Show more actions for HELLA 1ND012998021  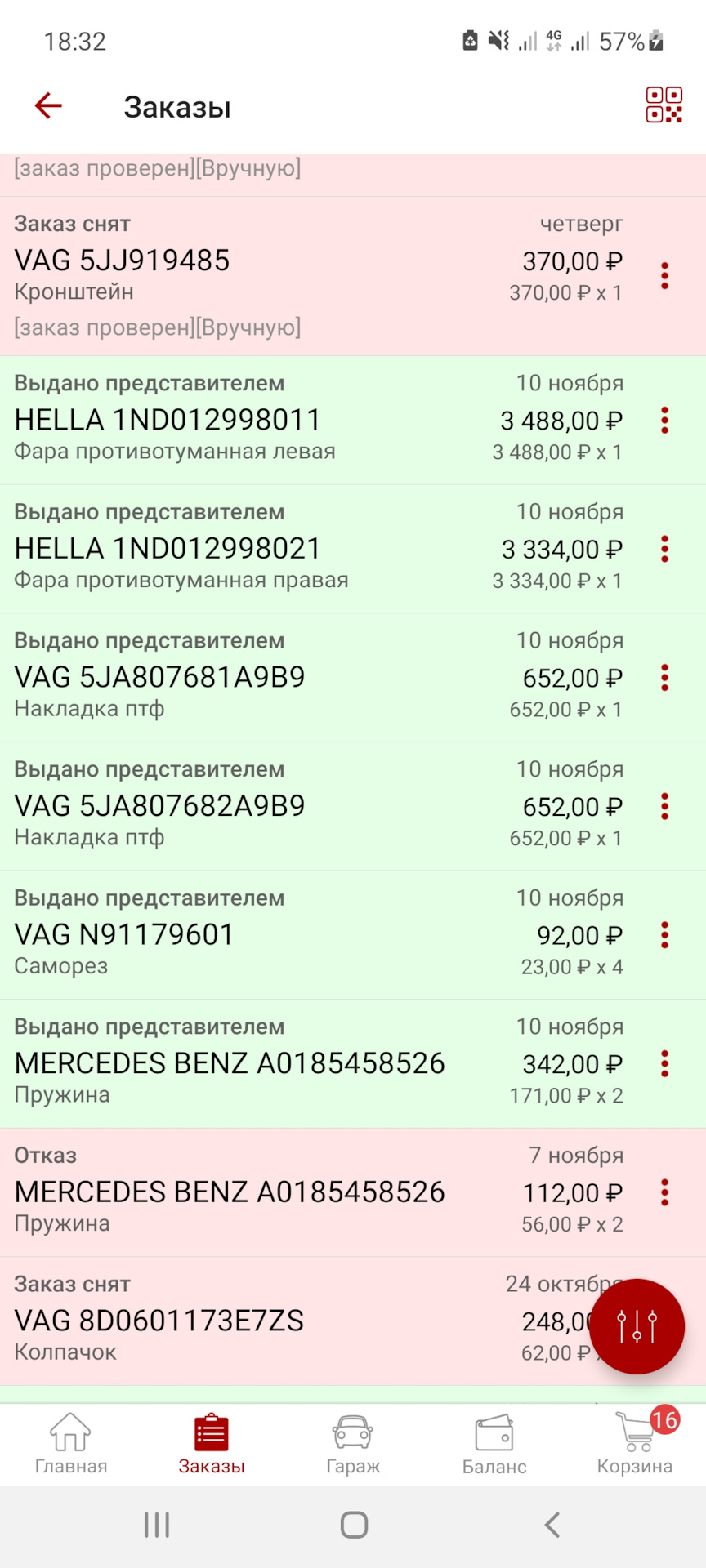pyautogui.click(x=664, y=549)
